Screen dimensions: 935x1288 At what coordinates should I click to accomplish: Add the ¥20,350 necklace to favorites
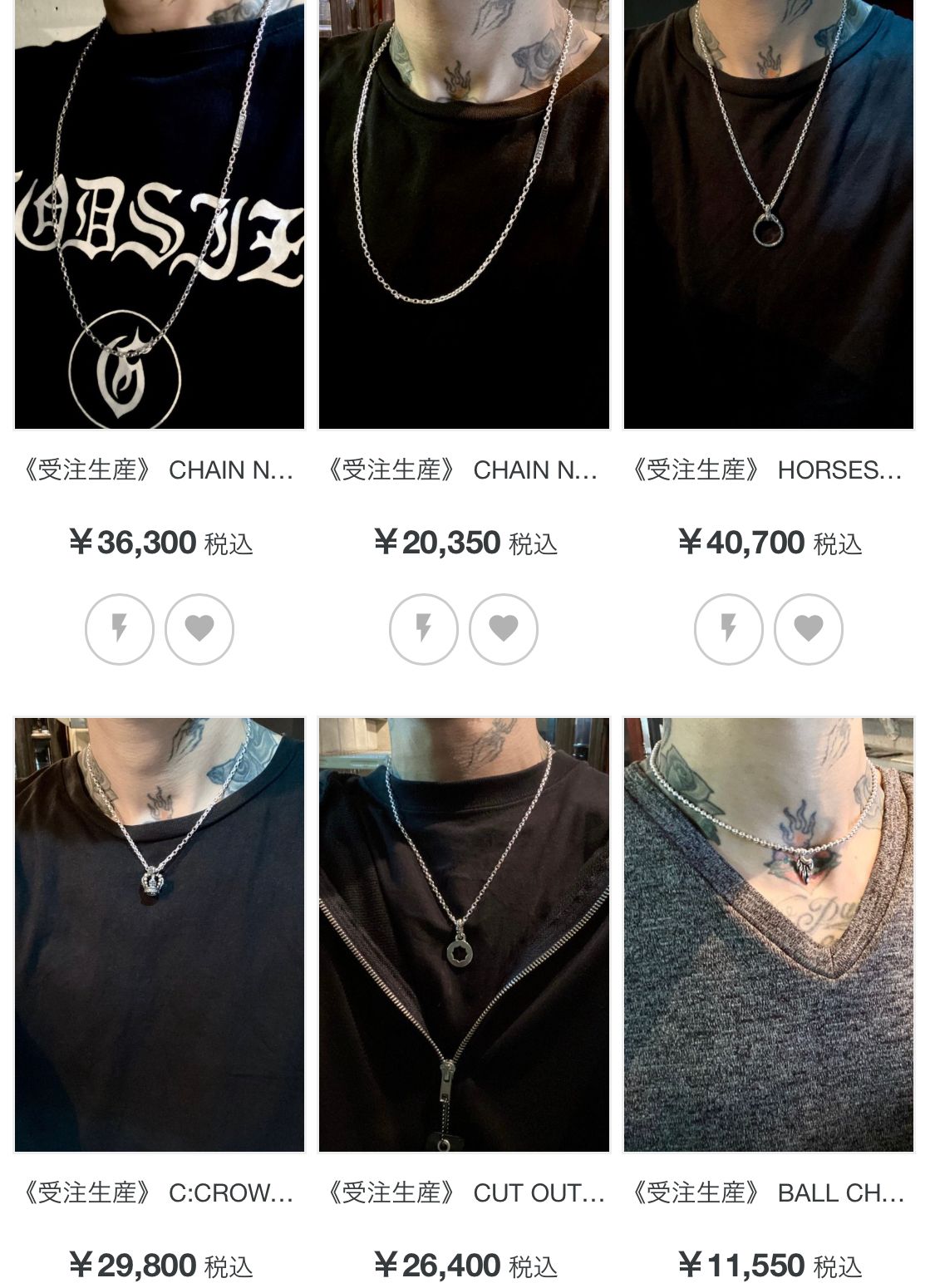[504, 629]
